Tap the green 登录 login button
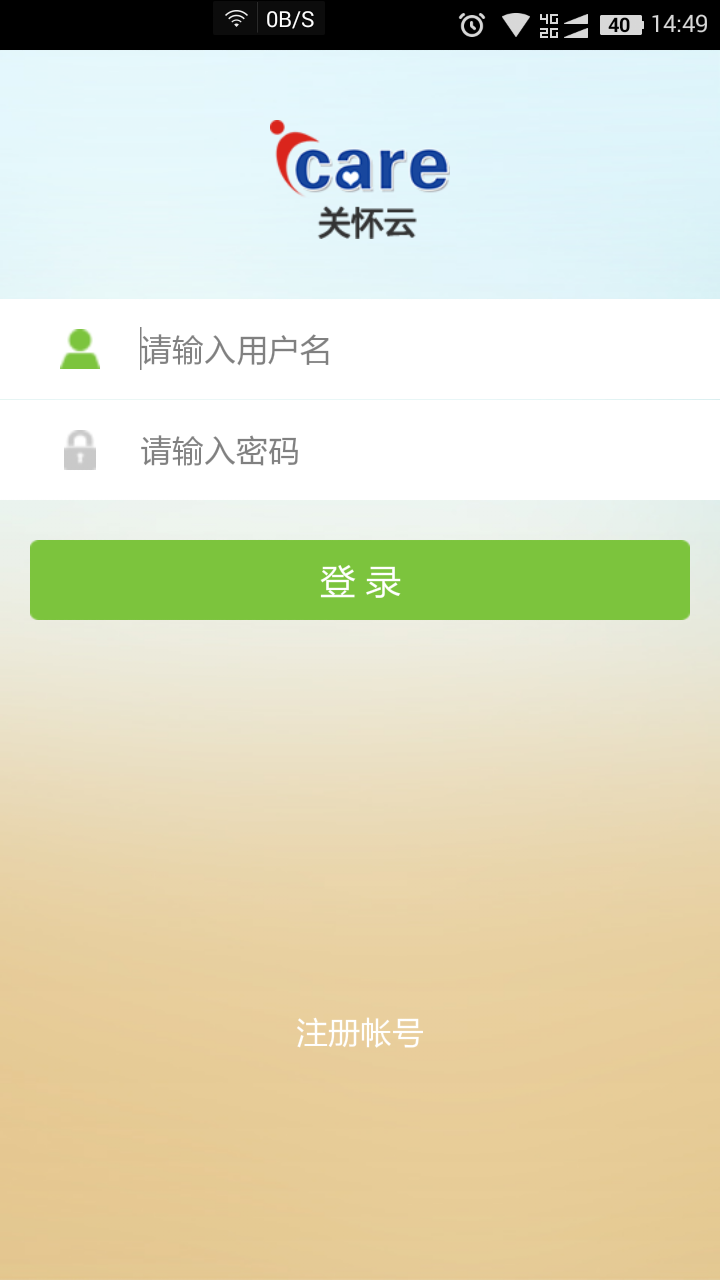720x1280 pixels. click(360, 580)
